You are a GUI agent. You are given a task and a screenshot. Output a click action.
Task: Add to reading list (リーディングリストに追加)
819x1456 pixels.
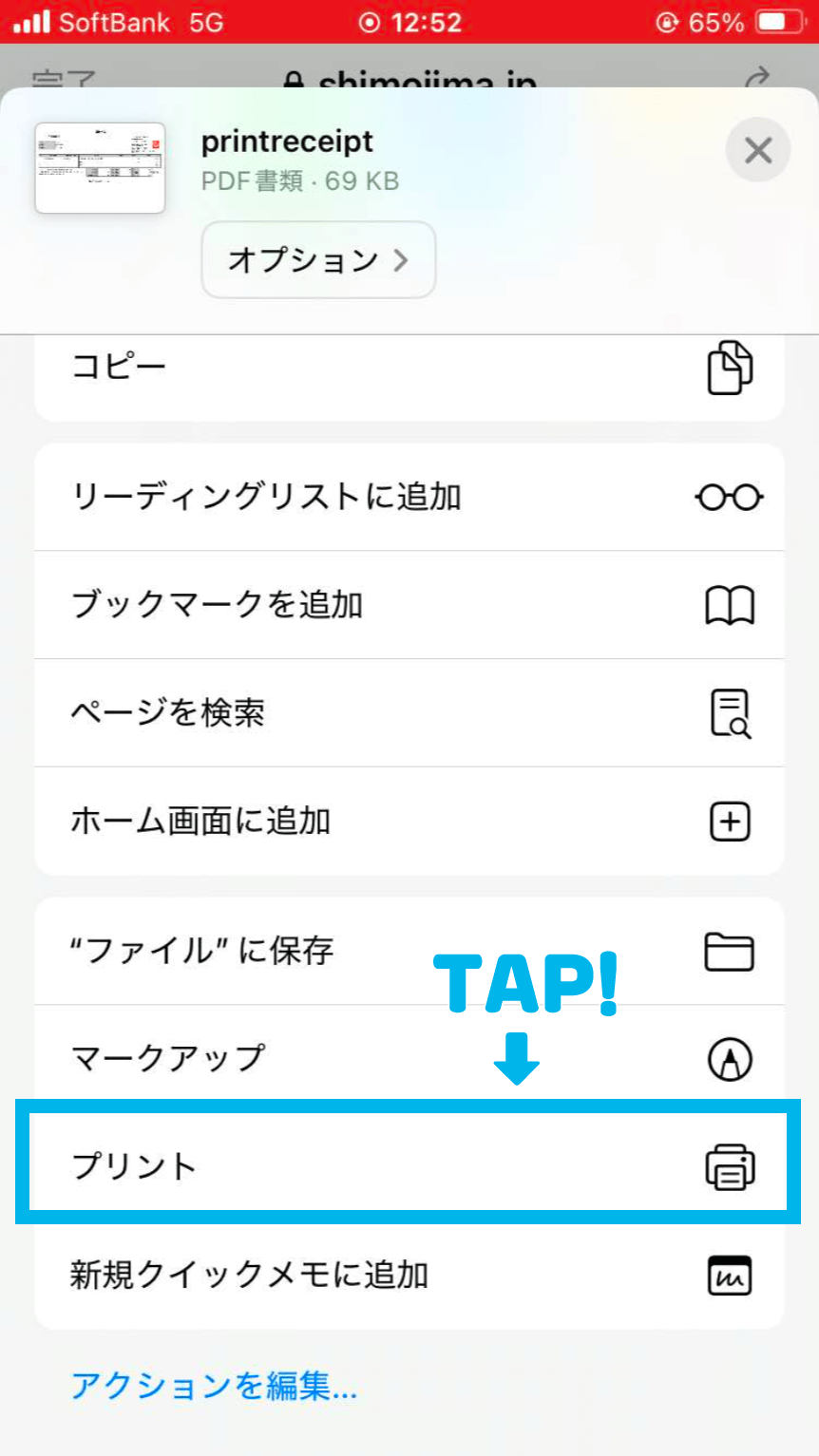click(409, 497)
